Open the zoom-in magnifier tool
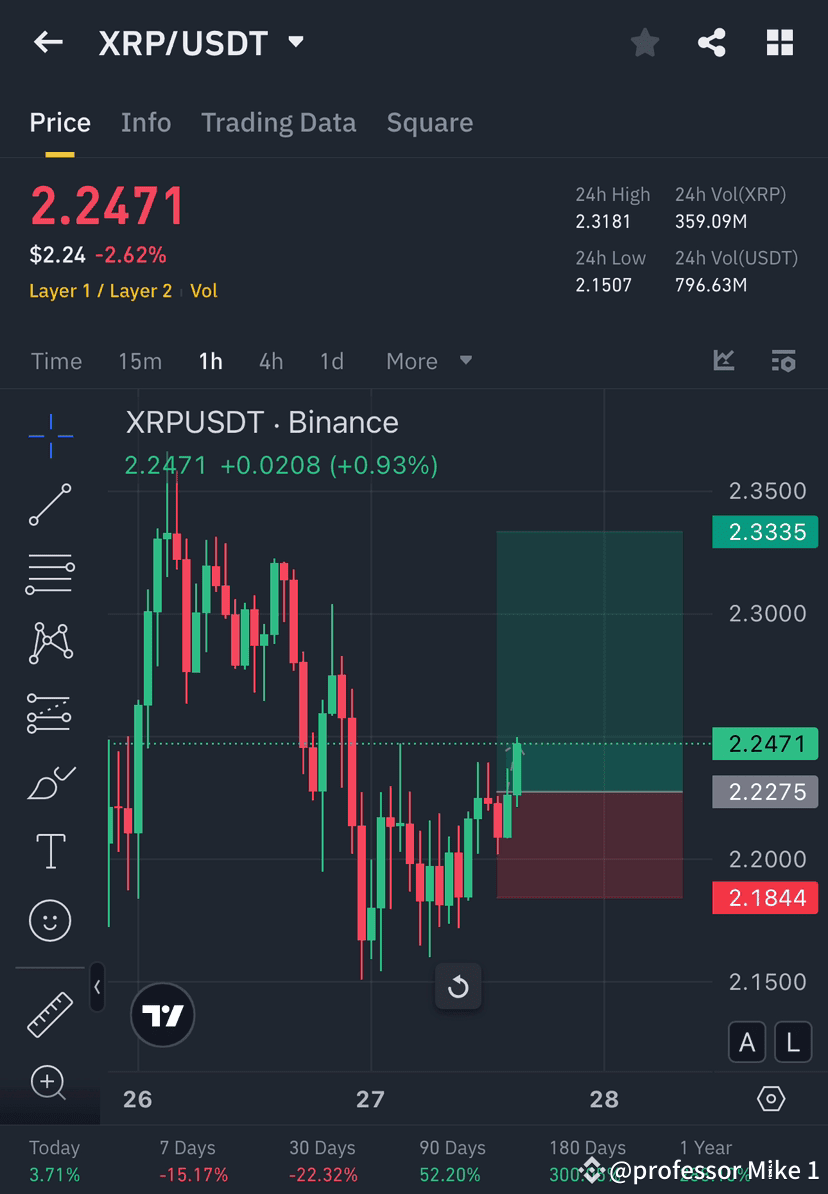This screenshot has height=1194, width=828. (50, 1083)
